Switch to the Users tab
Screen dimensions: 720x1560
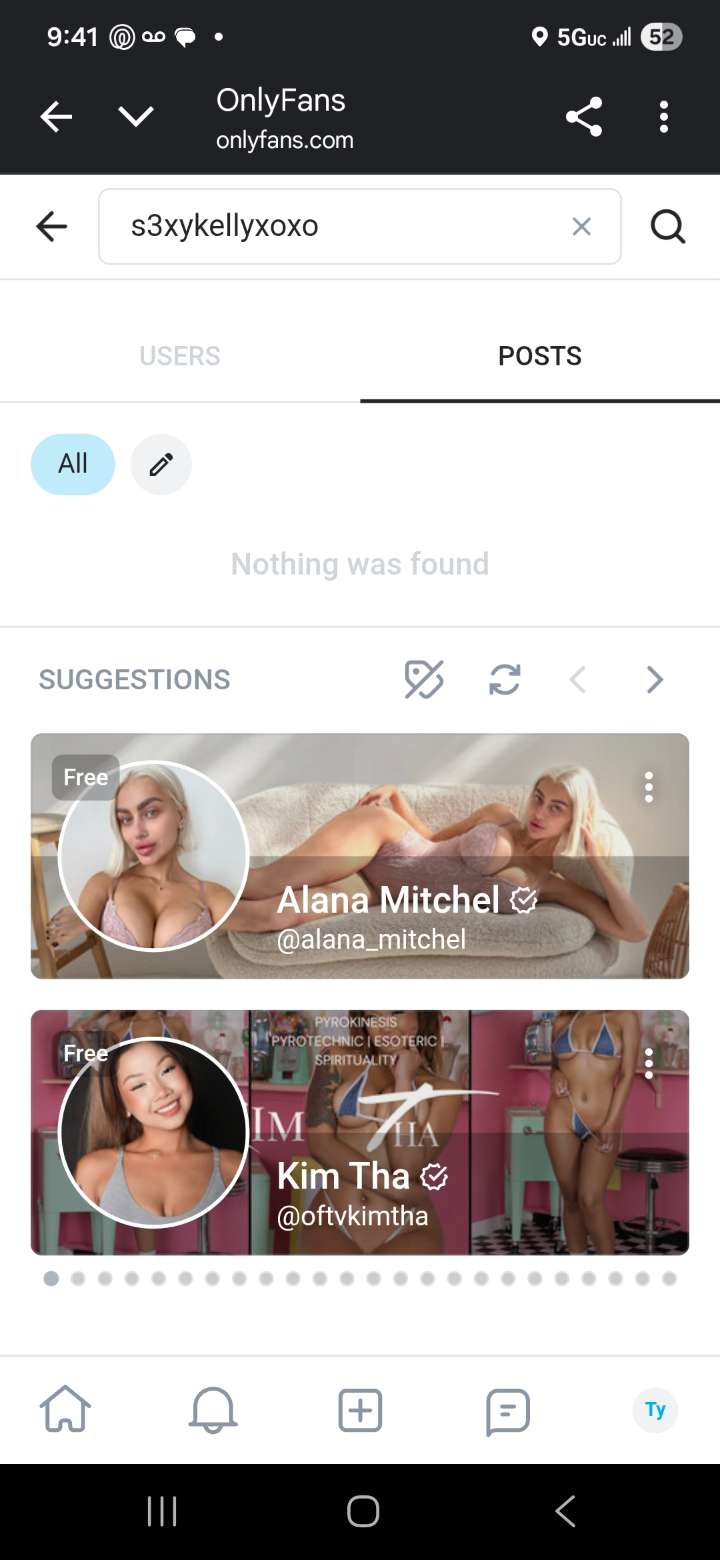point(180,356)
